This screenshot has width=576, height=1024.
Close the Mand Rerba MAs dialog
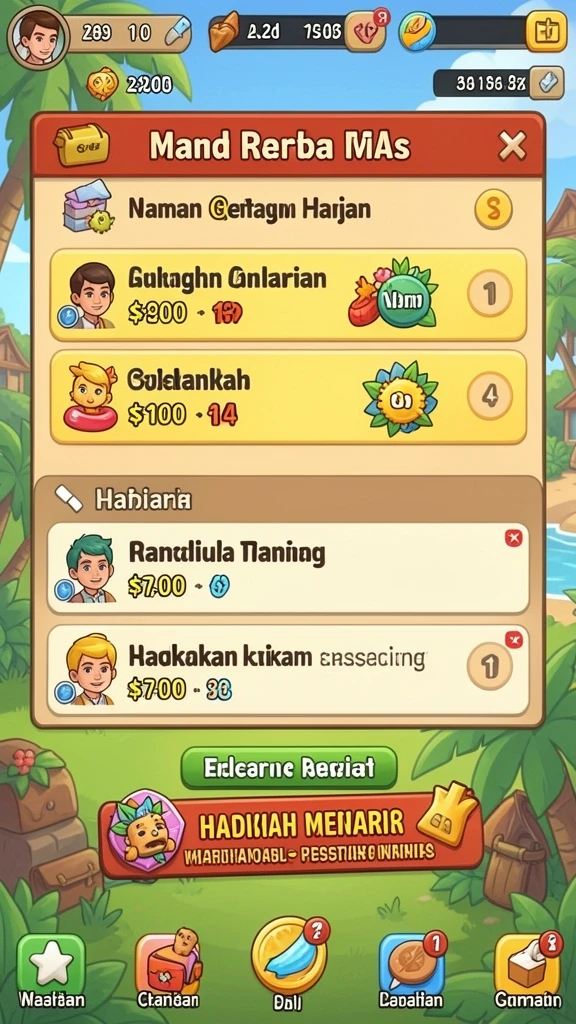point(511,146)
